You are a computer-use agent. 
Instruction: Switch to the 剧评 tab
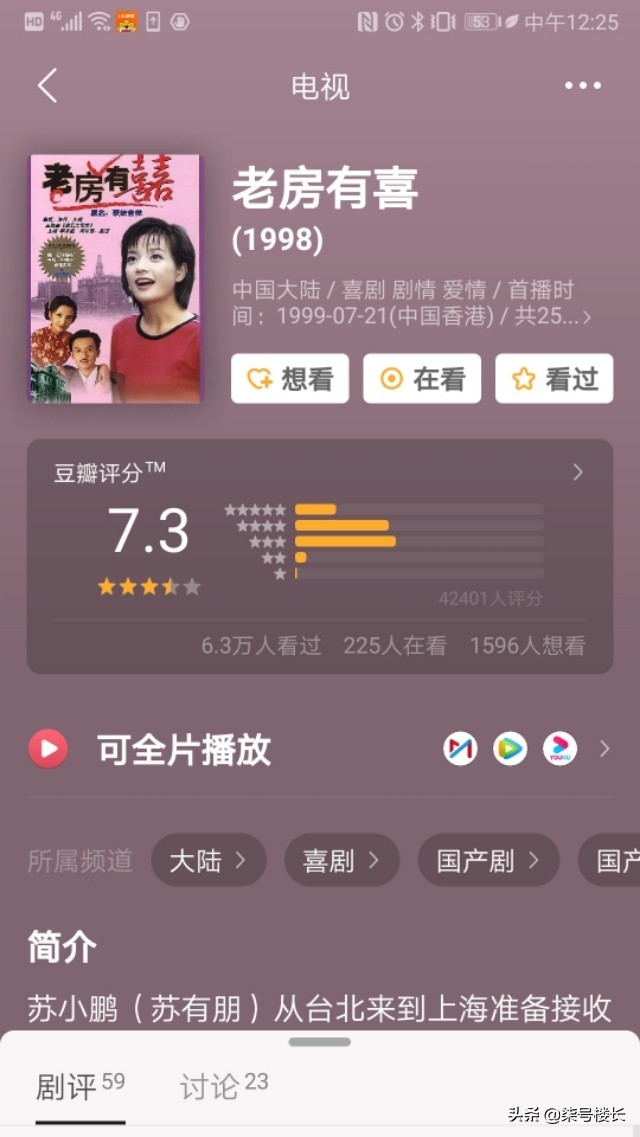click(x=80, y=1087)
